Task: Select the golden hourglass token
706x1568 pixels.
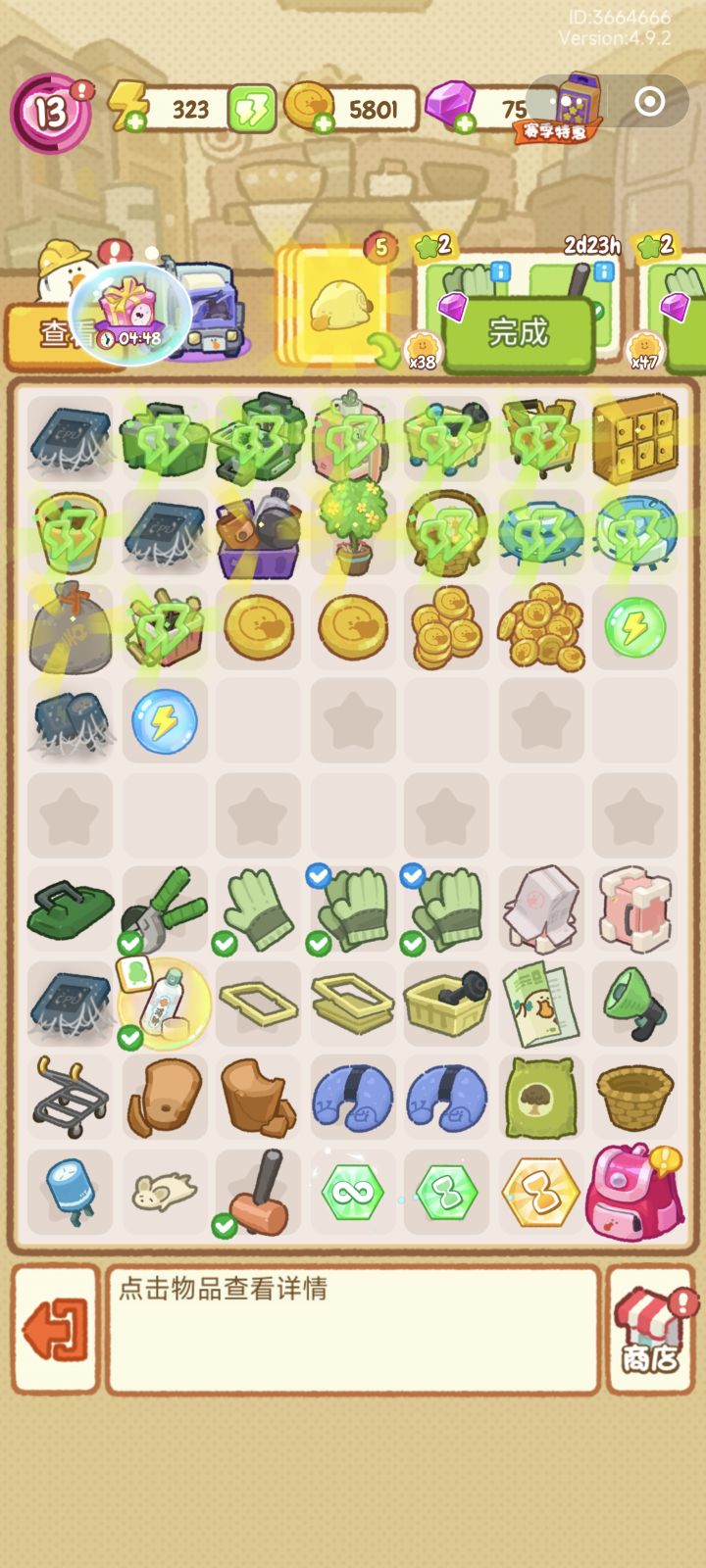Action: 540,1193
